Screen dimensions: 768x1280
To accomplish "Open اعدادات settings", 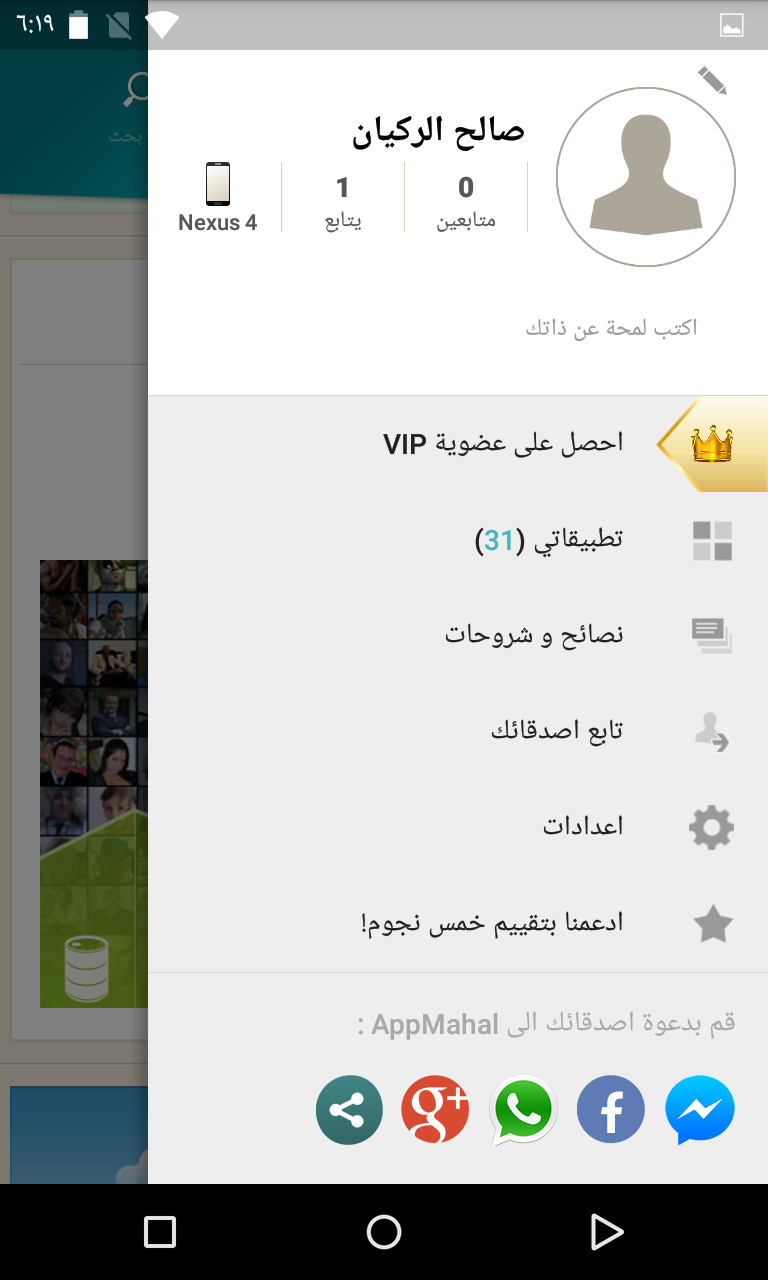I will pyautogui.click(x=458, y=827).
